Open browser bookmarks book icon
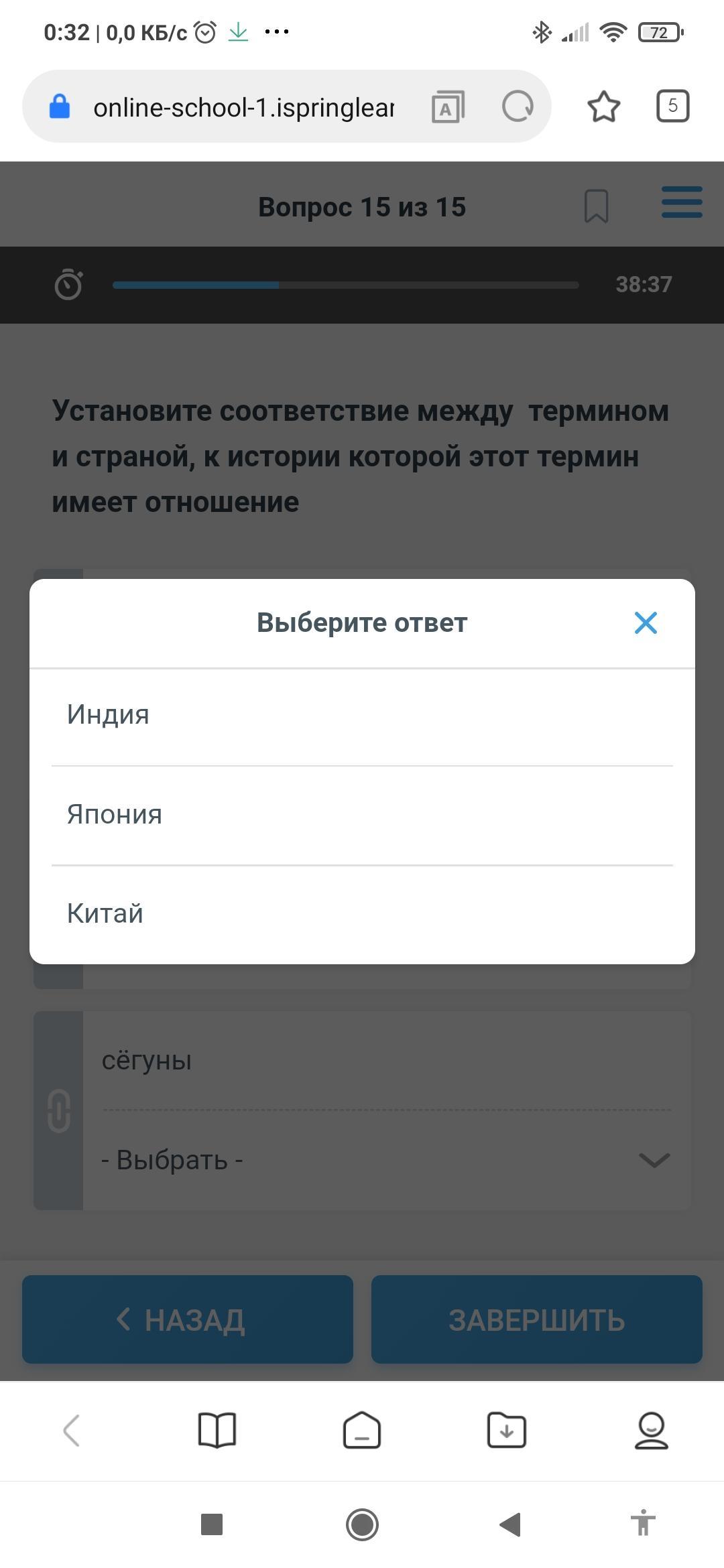Viewport: 724px width, 1568px height. (217, 1431)
